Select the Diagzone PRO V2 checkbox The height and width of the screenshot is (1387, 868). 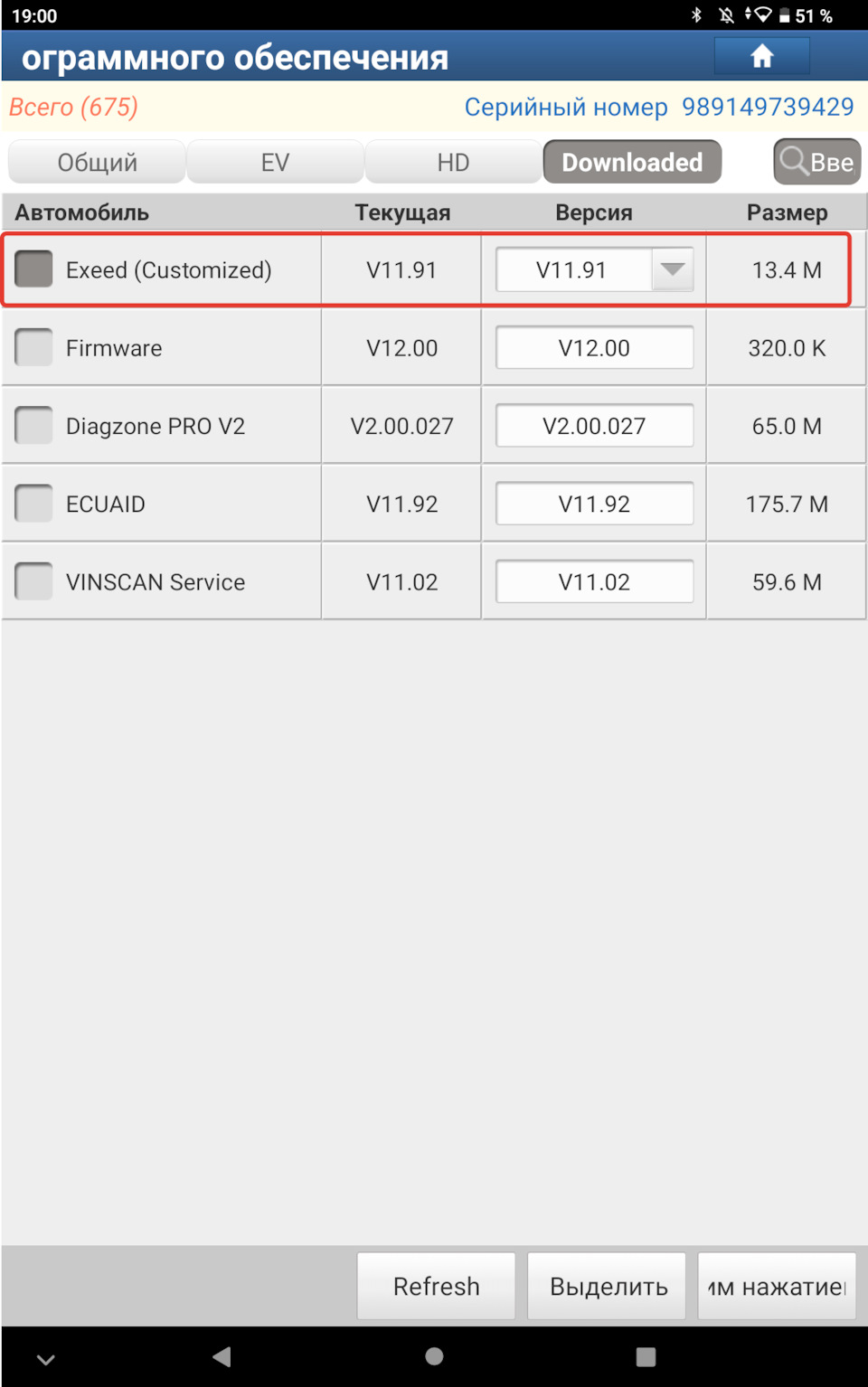(x=34, y=426)
